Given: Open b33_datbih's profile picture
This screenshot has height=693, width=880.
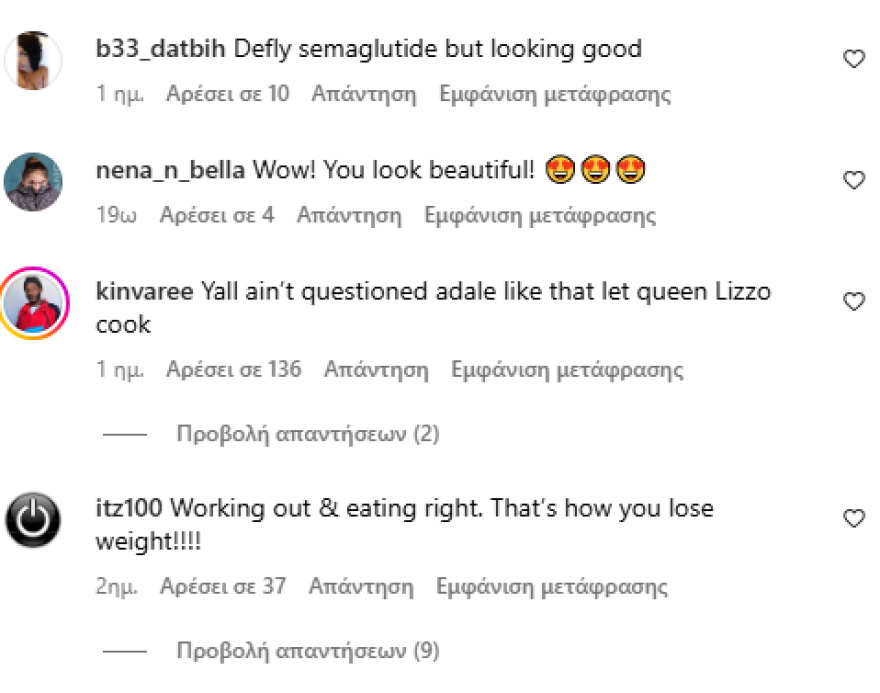Looking at the screenshot, I should click(34, 62).
